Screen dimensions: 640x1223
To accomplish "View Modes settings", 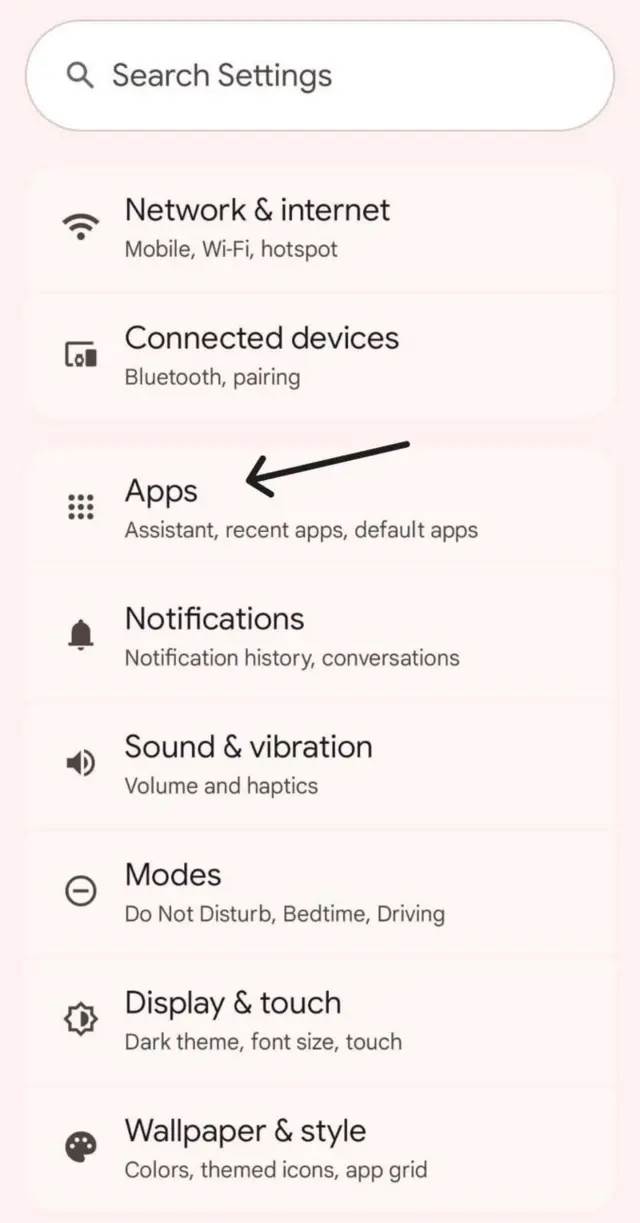I will pos(320,892).
